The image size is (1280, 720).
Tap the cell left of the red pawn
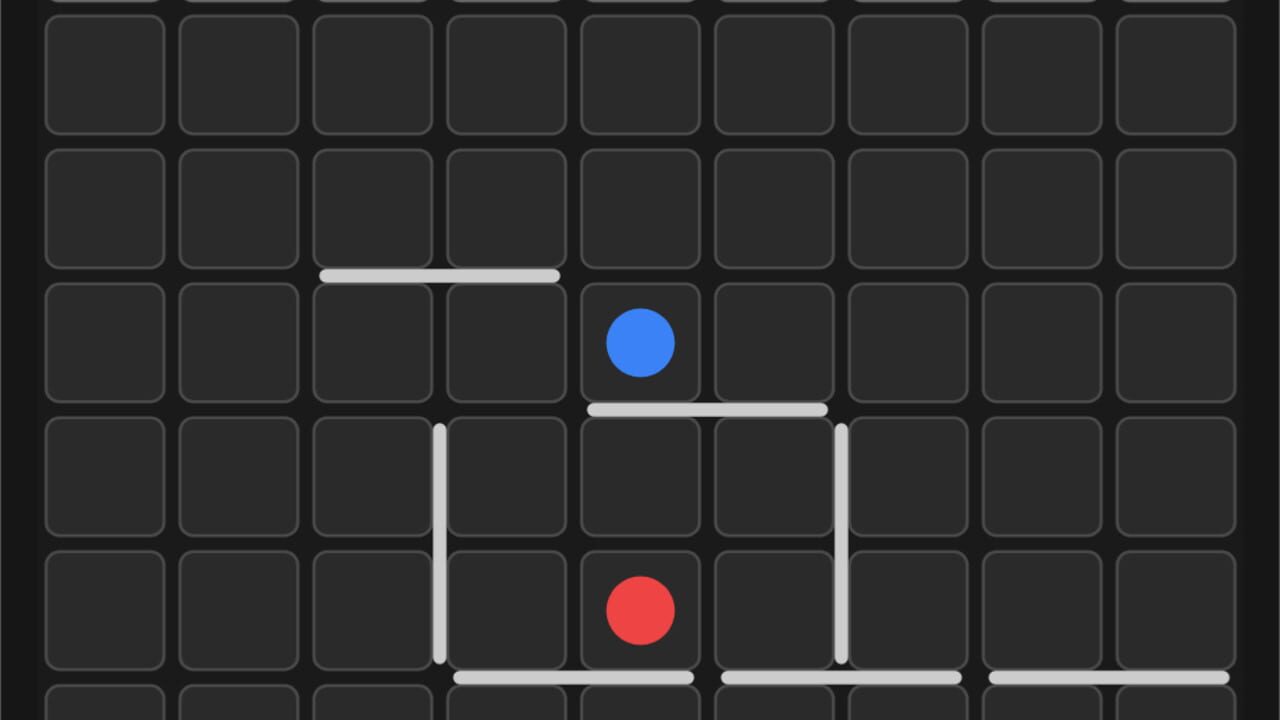point(506,611)
